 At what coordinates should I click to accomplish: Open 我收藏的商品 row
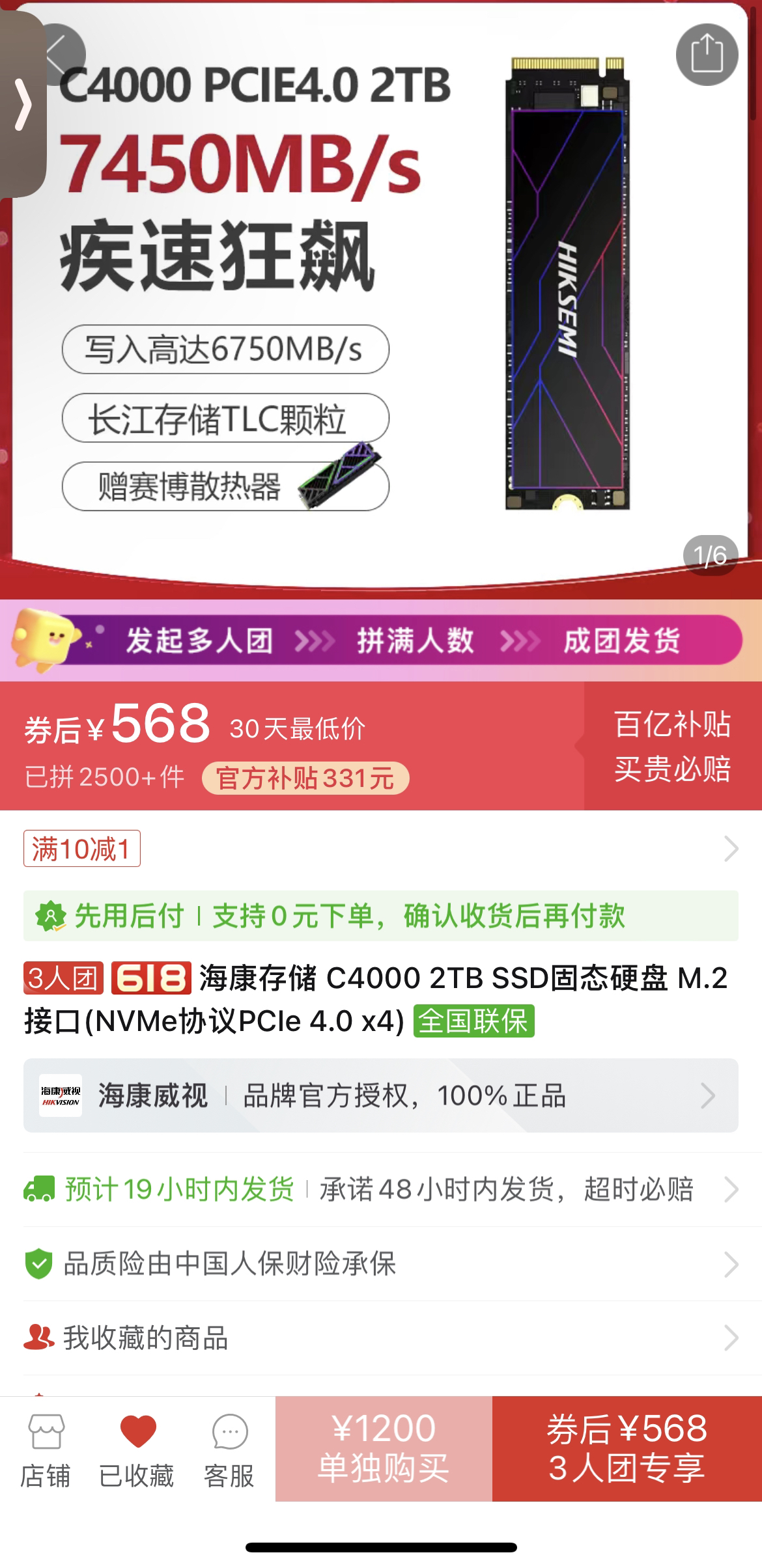(x=380, y=1338)
